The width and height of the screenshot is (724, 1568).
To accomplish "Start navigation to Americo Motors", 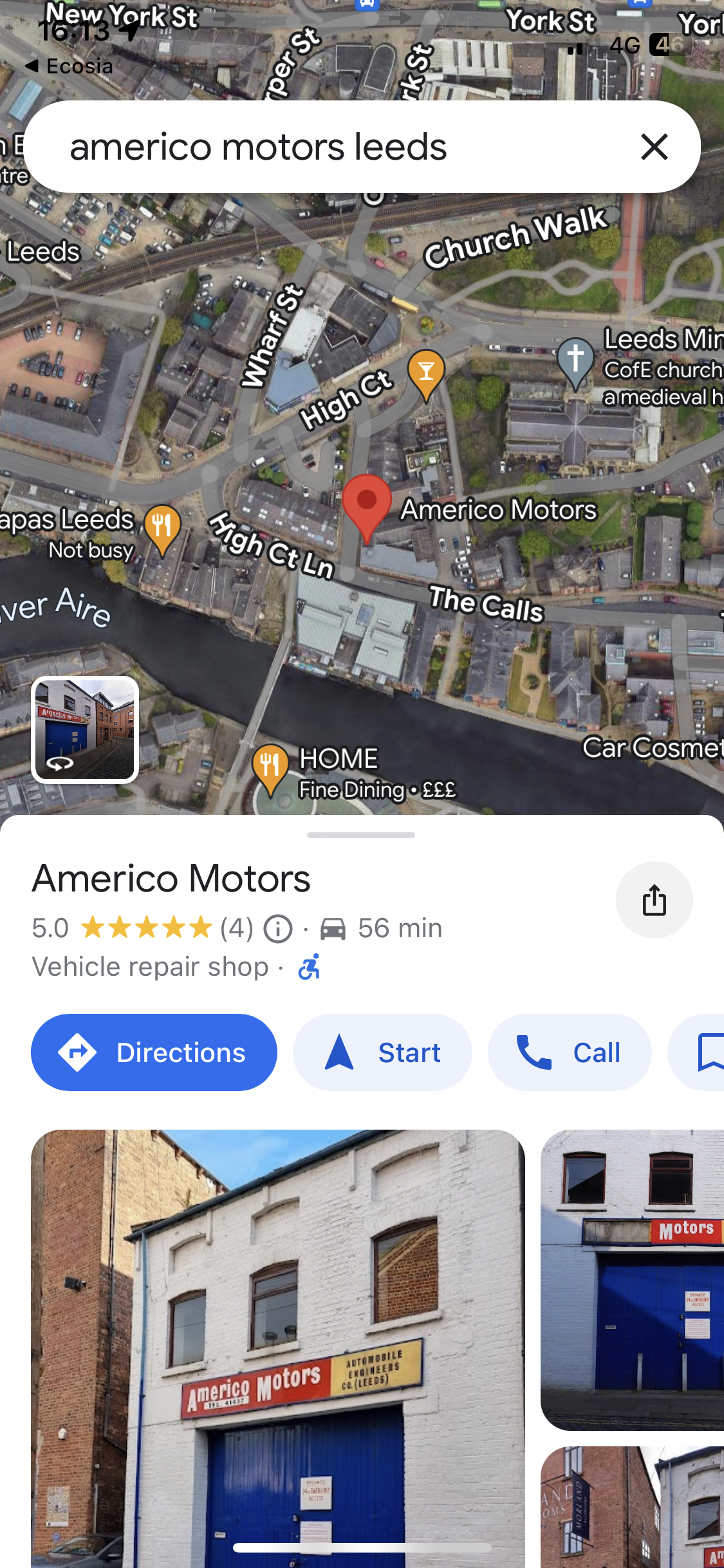I will pyautogui.click(x=382, y=1052).
